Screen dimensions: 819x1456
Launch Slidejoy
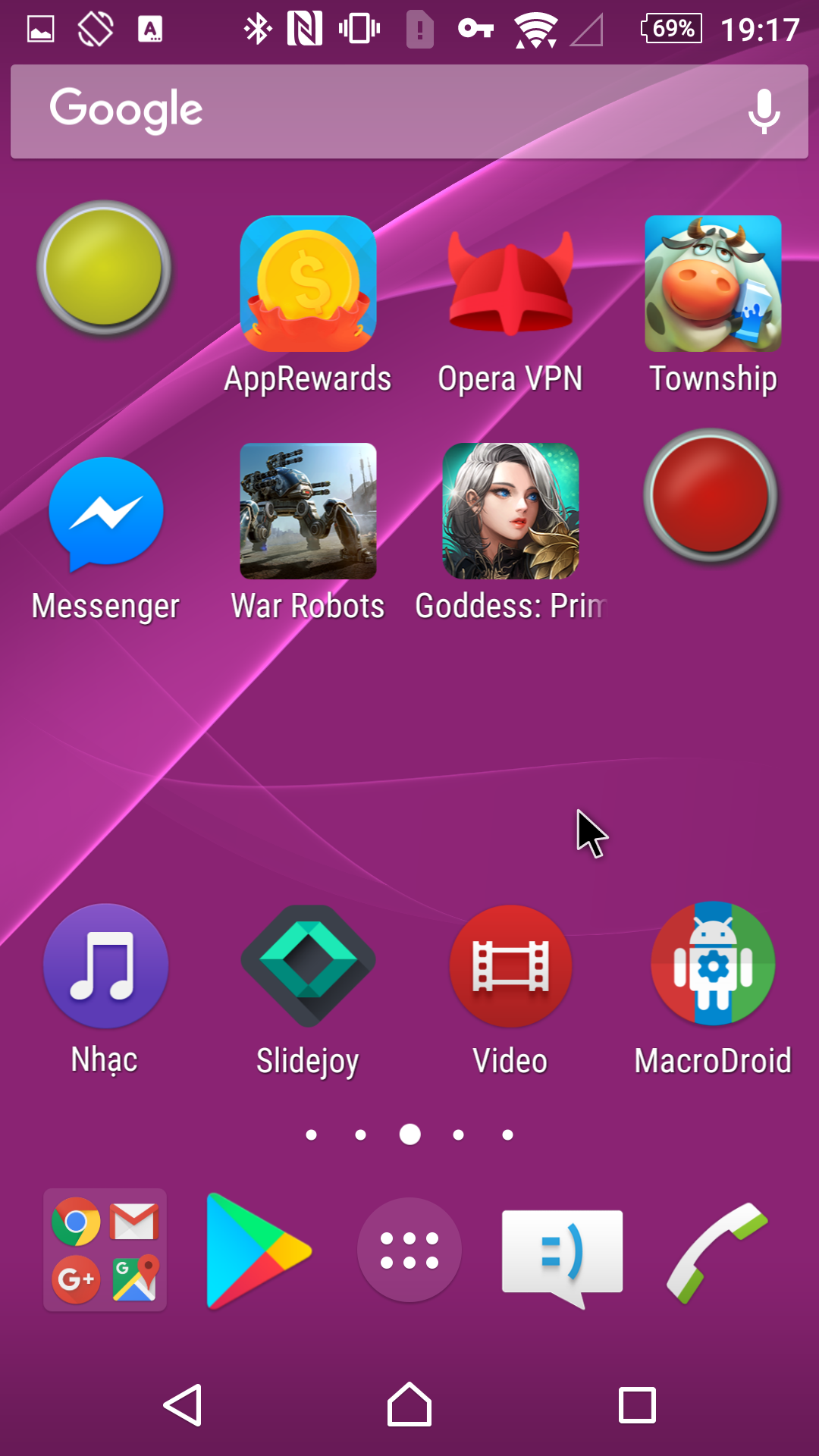point(308,965)
